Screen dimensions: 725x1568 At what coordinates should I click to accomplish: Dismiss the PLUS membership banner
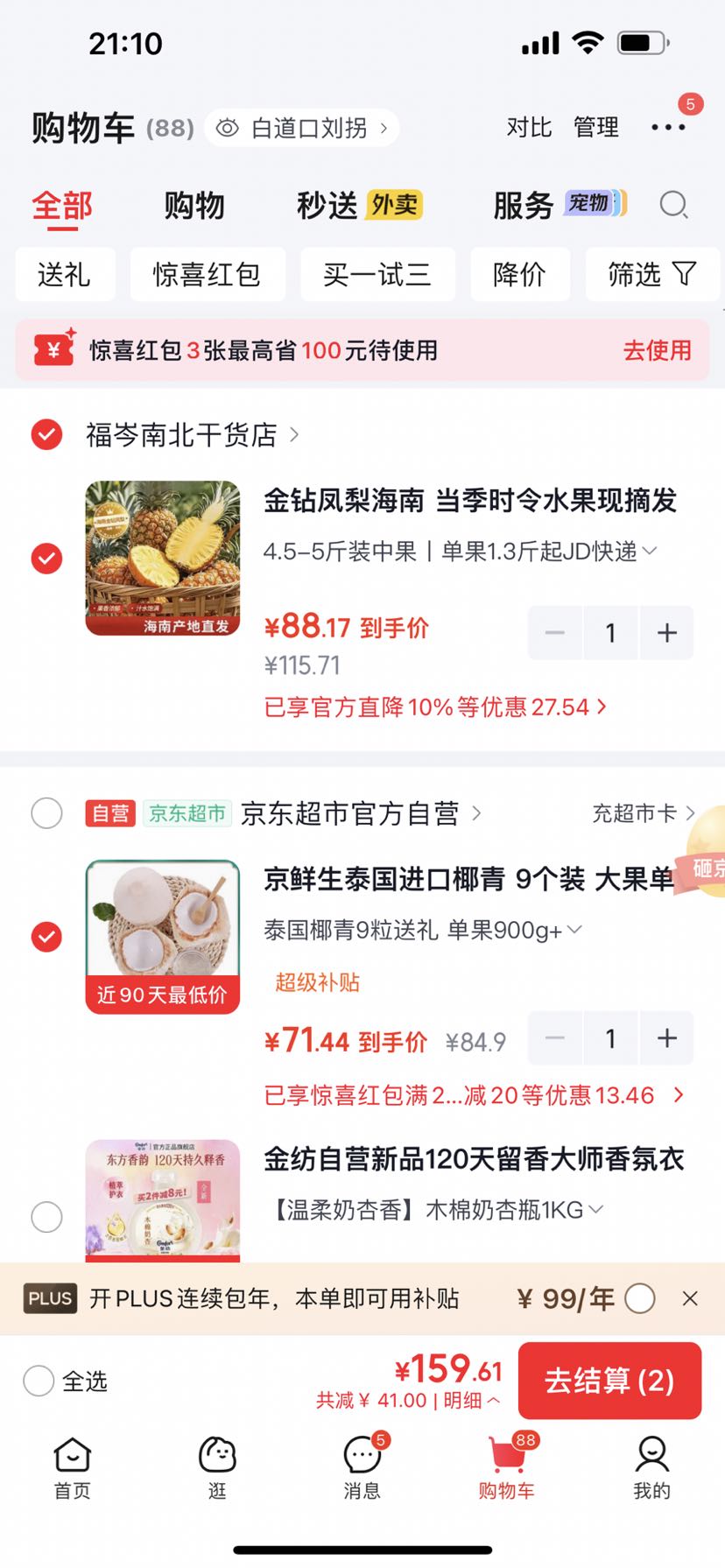tap(690, 1298)
